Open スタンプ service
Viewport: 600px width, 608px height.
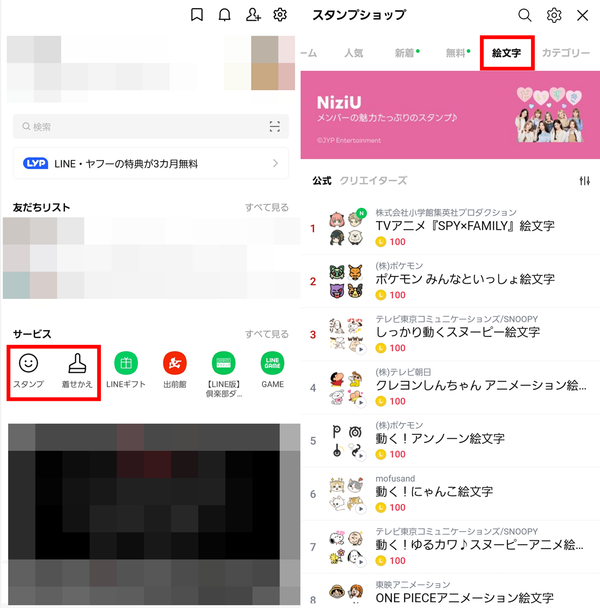29,371
